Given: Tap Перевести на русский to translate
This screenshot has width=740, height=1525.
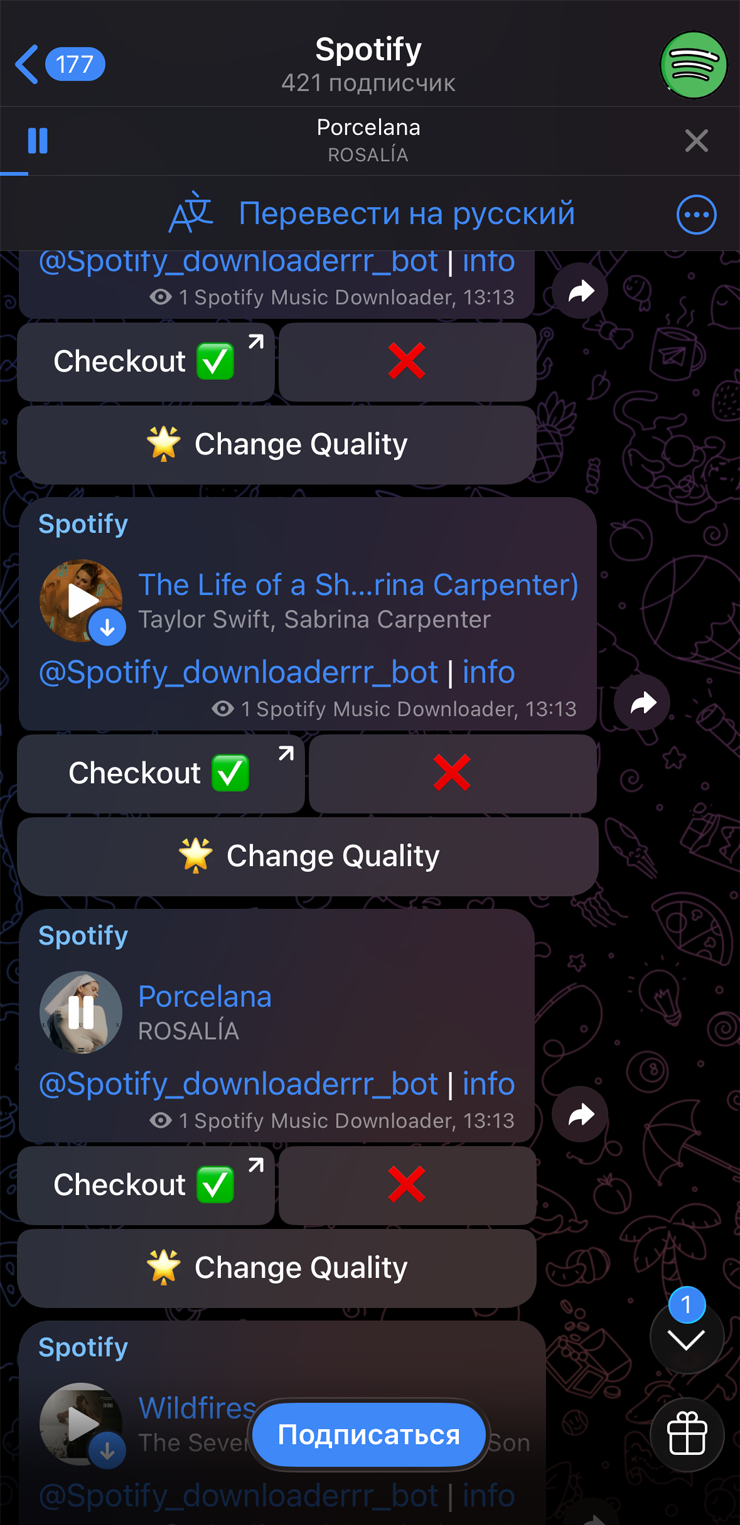Looking at the screenshot, I should (406, 213).
